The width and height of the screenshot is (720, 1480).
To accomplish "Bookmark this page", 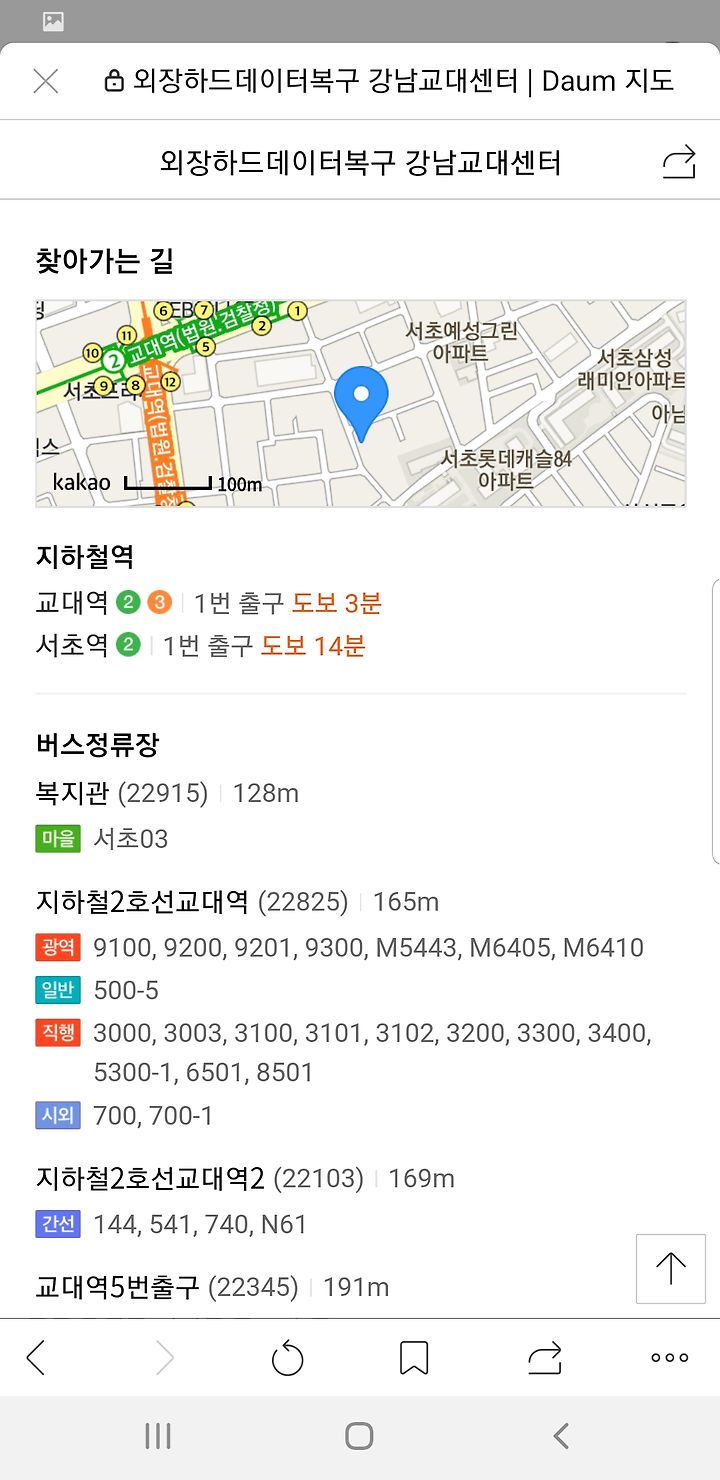I will click(x=413, y=1357).
